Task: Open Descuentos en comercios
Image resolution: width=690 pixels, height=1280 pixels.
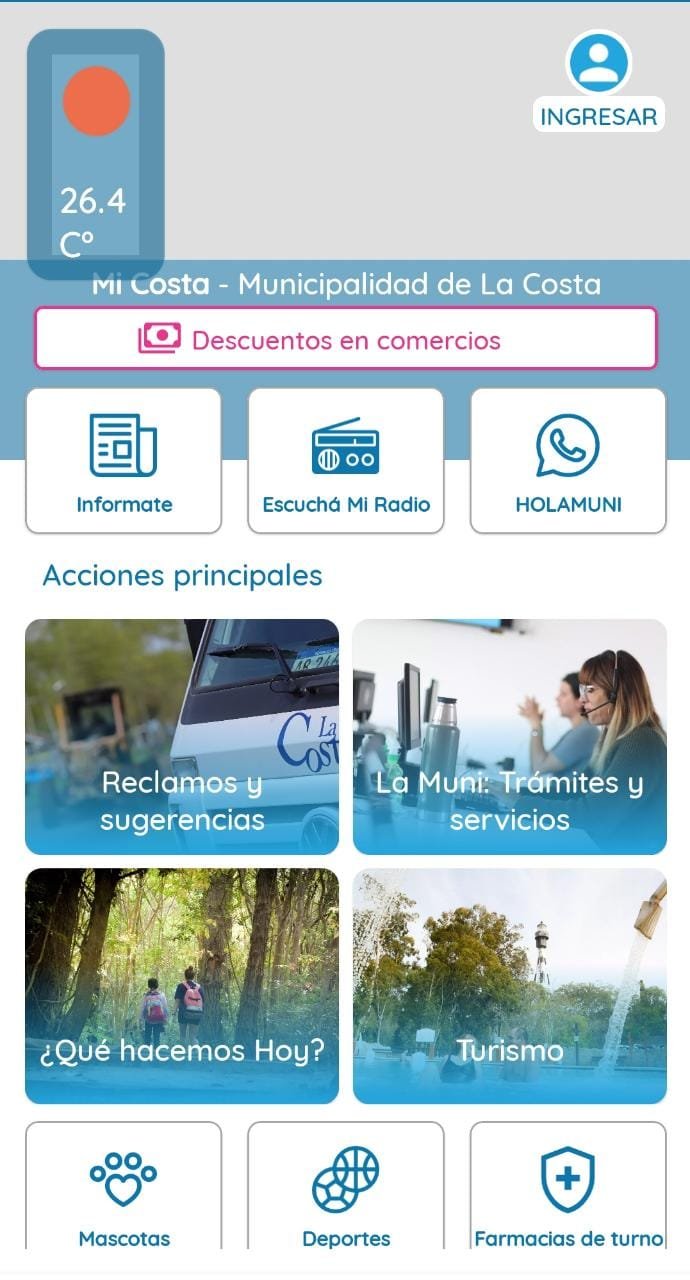Action: click(346, 339)
